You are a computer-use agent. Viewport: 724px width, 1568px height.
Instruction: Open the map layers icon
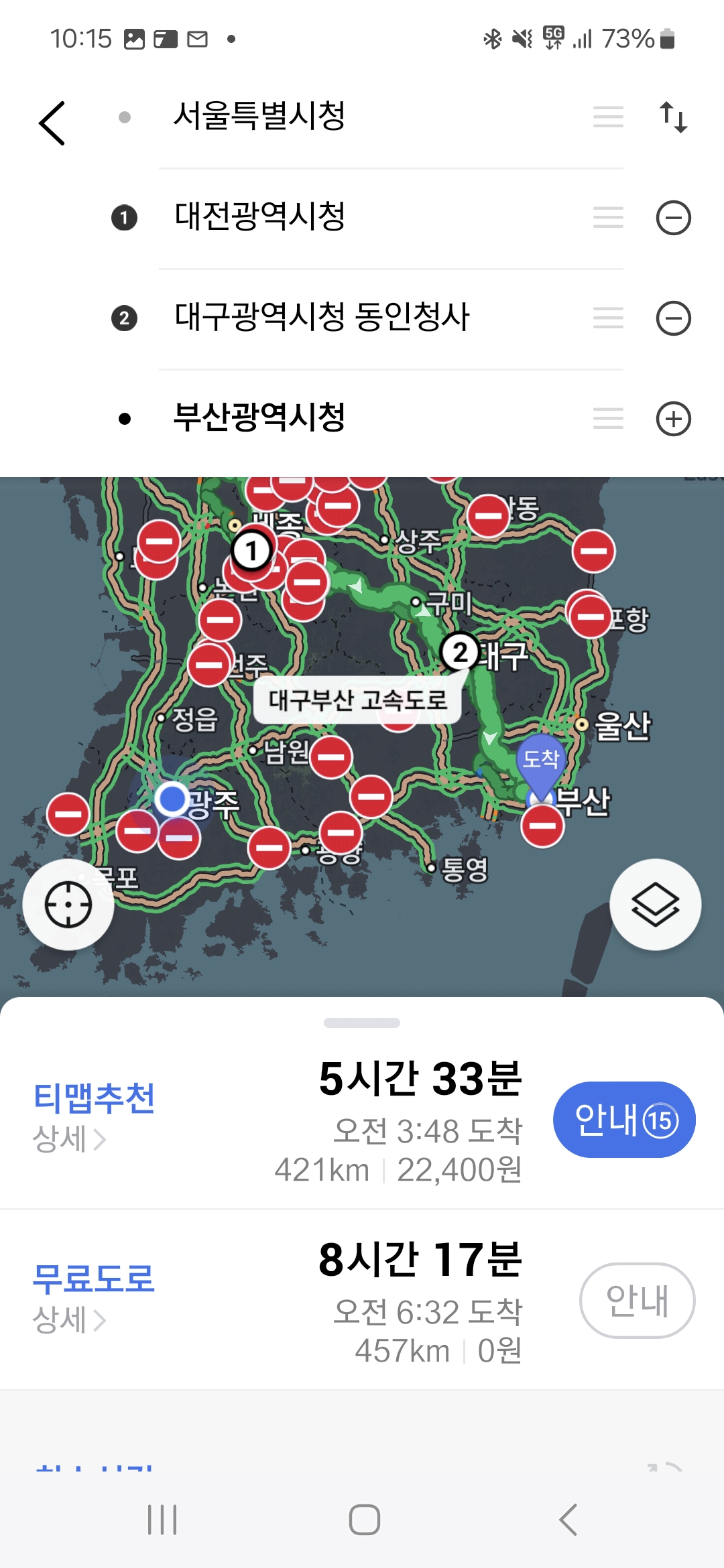pyautogui.click(x=655, y=904)
